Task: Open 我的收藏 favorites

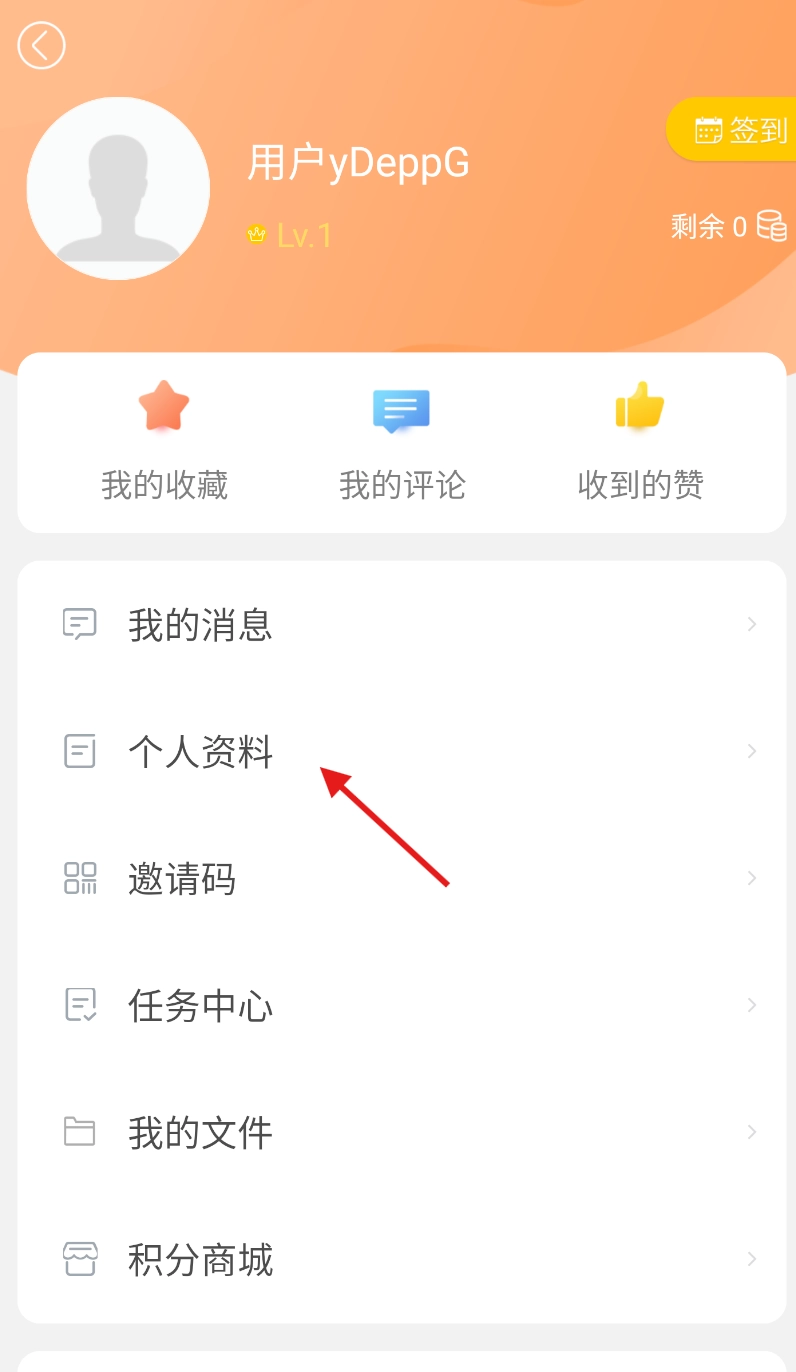Action: (x=164, y=443)
